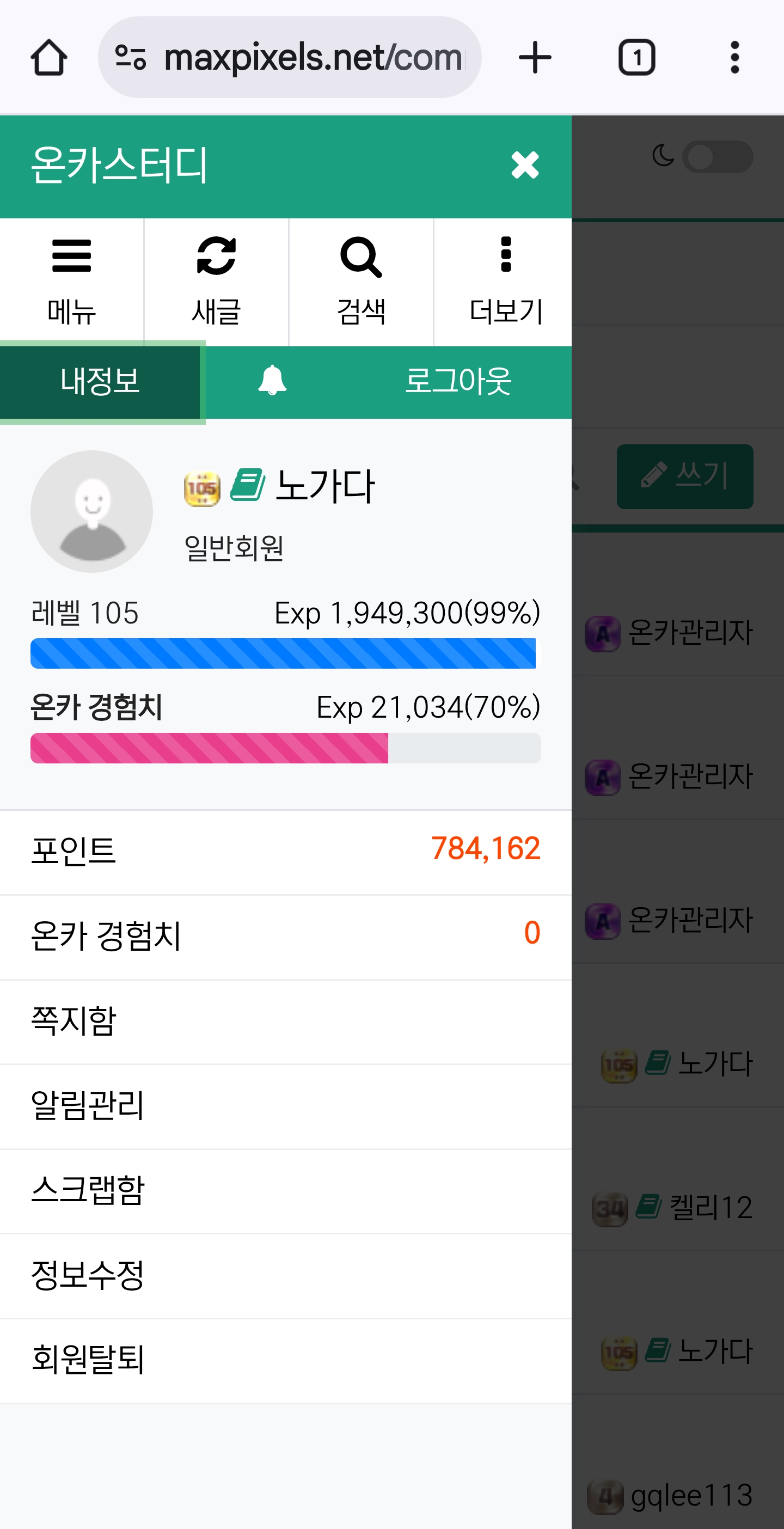Edit profile via 정보수정
The width and height of the screenshot is (784, 1529).
coord(285,1275)
